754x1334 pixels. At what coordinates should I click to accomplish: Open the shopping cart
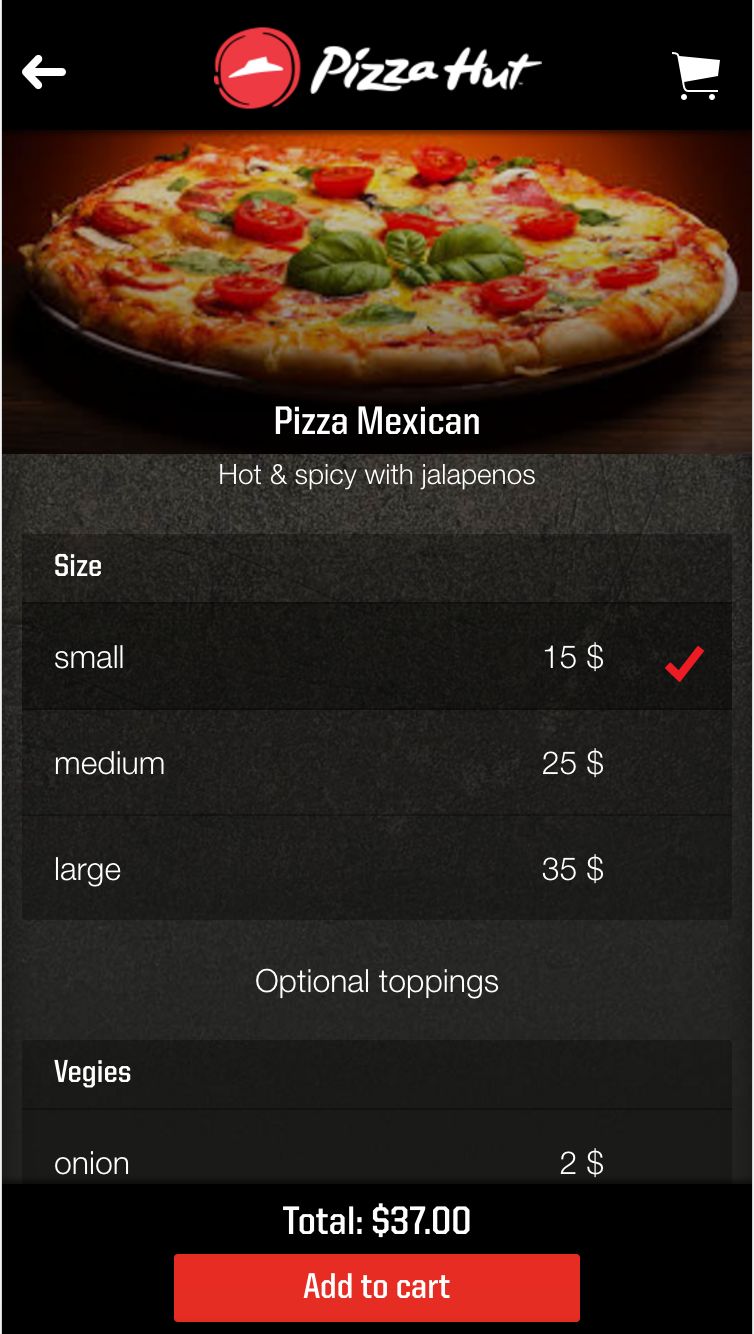[x=696, y=76]
